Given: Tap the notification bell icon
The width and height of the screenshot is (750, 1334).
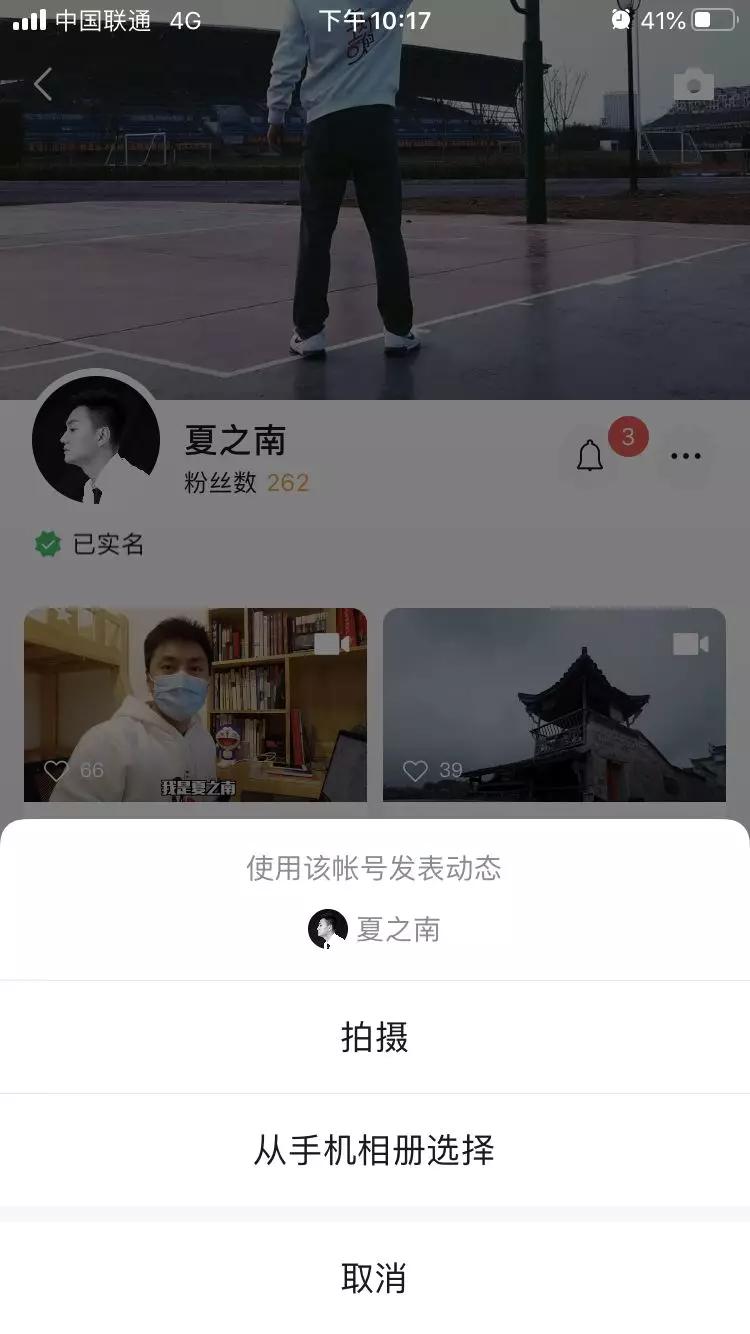Looking at the screenshot, I should (x=590, y=455).
